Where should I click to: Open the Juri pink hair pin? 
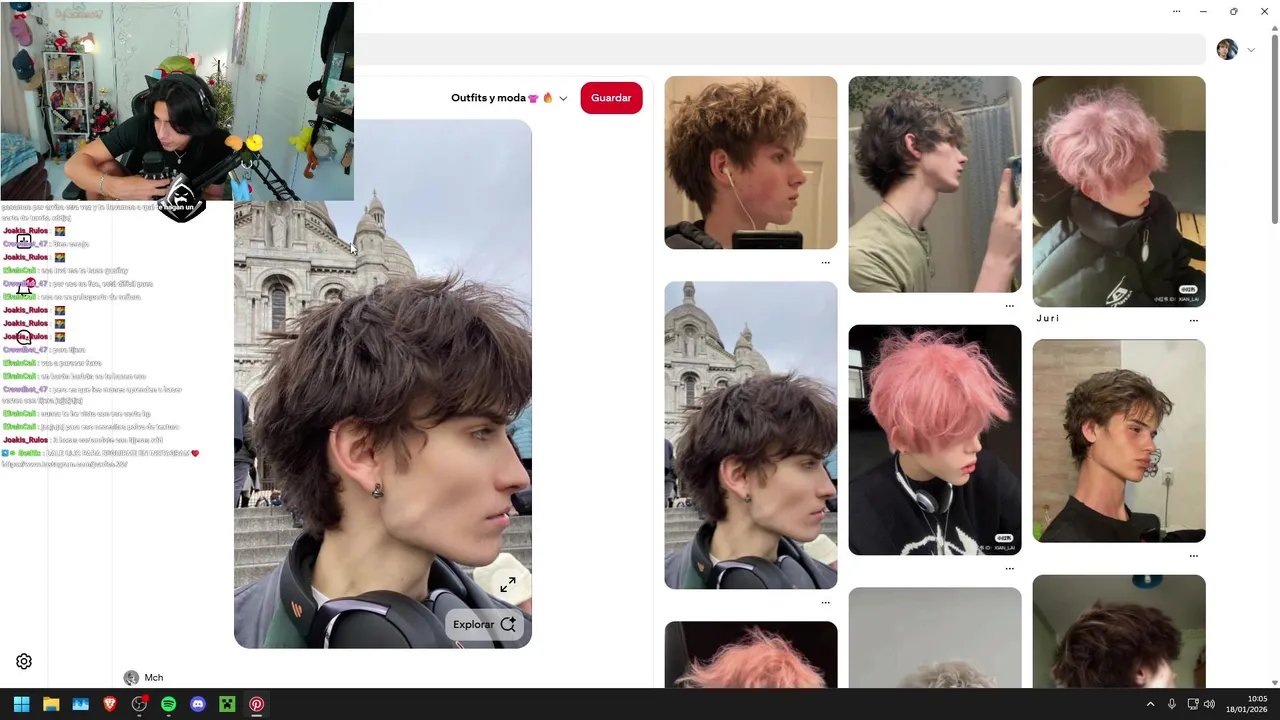coord(1118,190)
